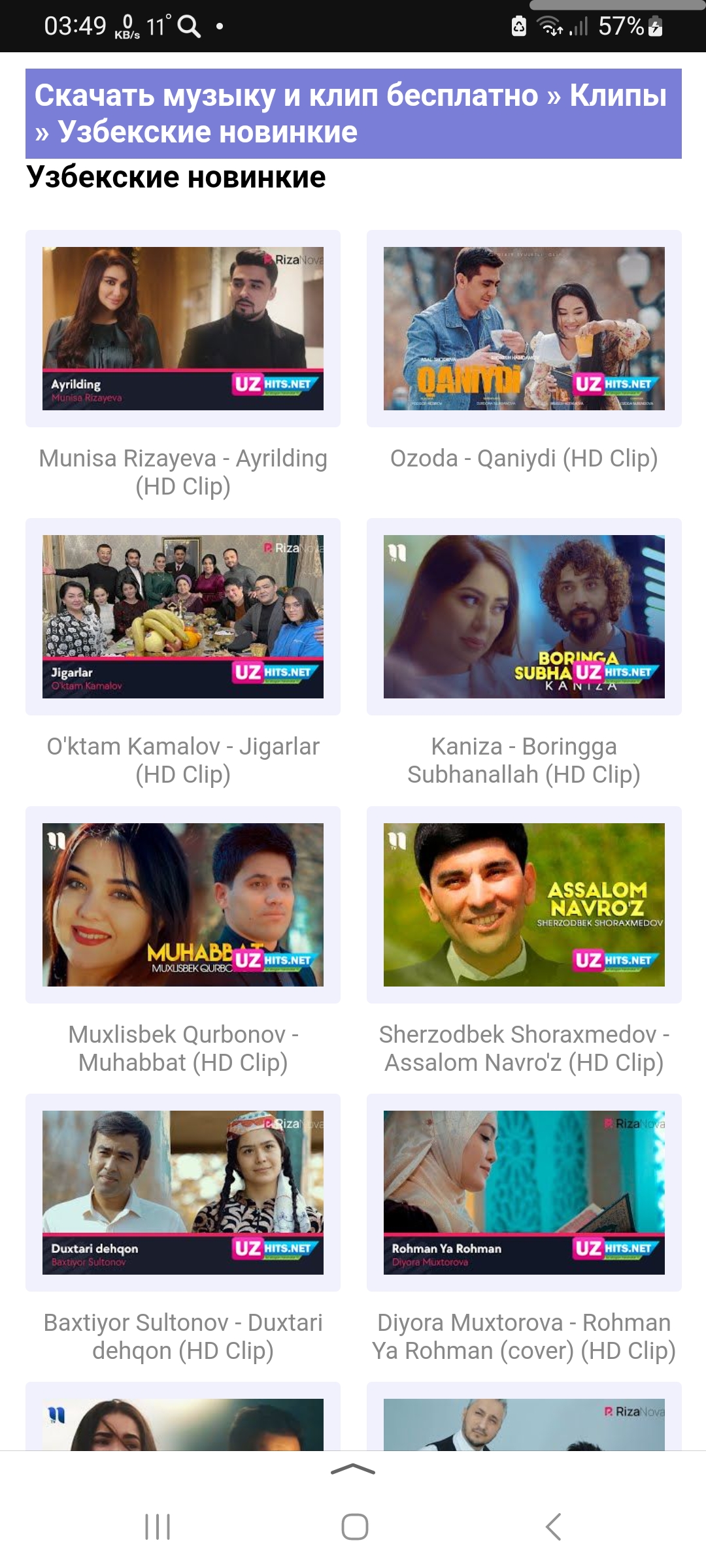Go back using system back button
Screen dimensions: 706x1568
tap(553, 1527)
